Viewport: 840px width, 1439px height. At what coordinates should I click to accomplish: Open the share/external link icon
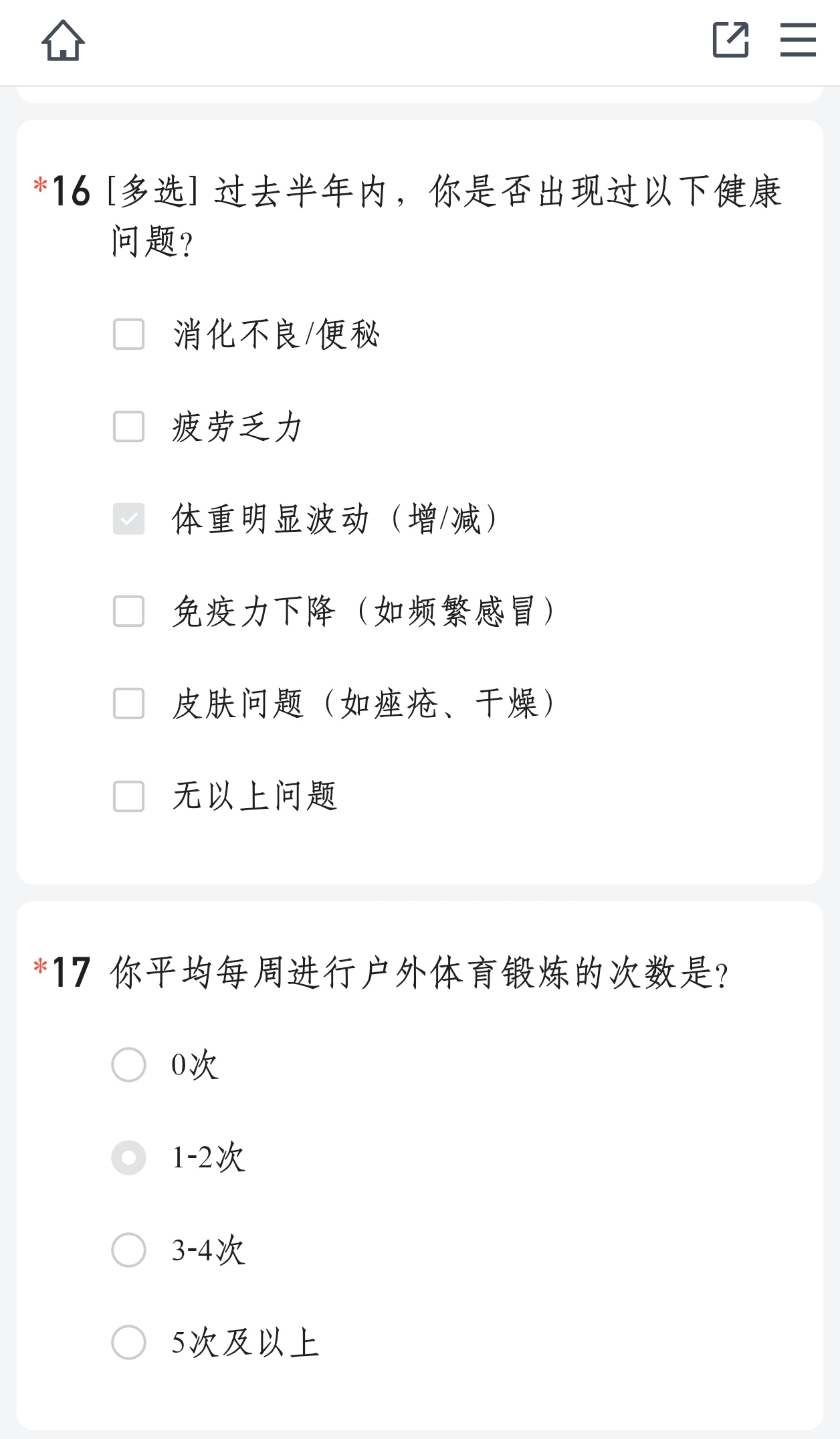[x=730, y=39]
